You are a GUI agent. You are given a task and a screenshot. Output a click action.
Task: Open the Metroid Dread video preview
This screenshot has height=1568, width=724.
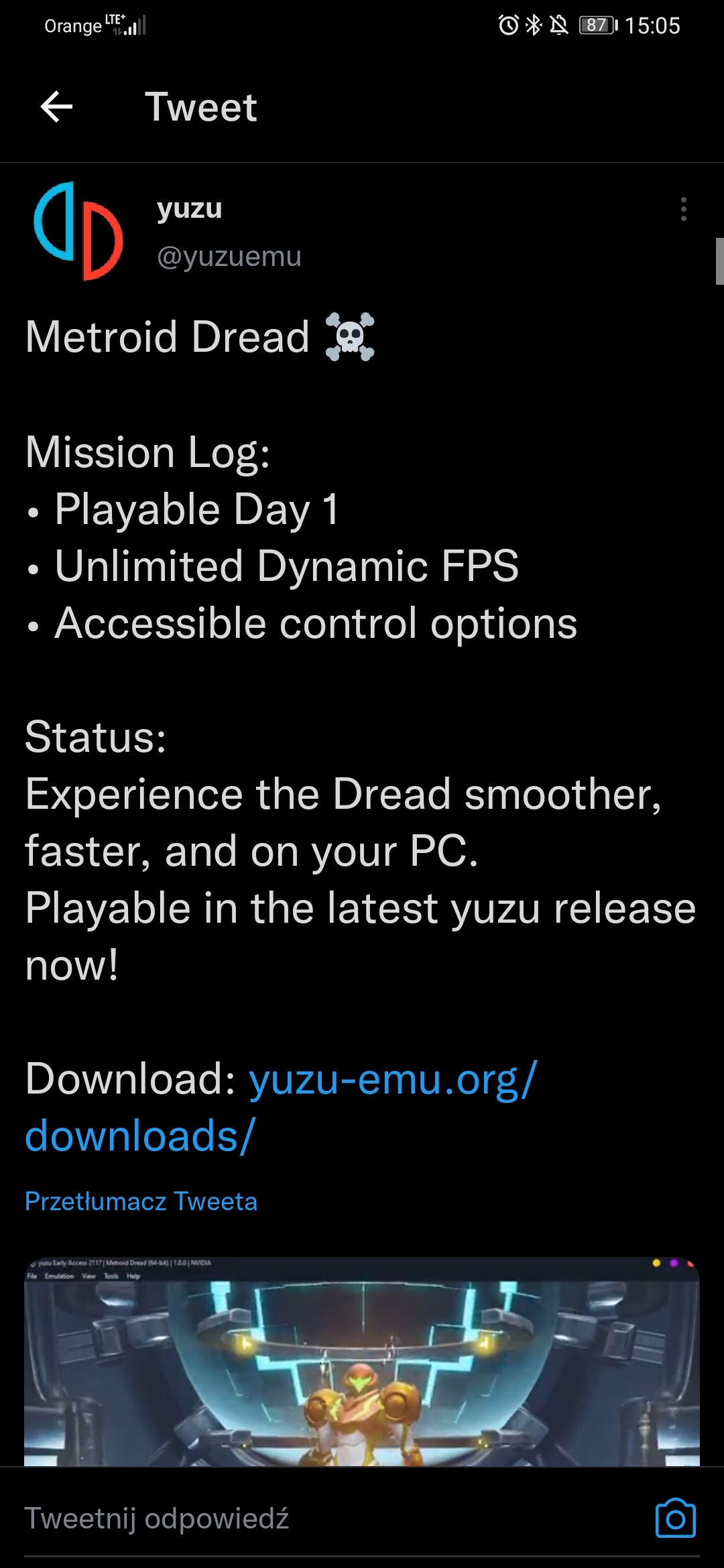coord(362,1361)
